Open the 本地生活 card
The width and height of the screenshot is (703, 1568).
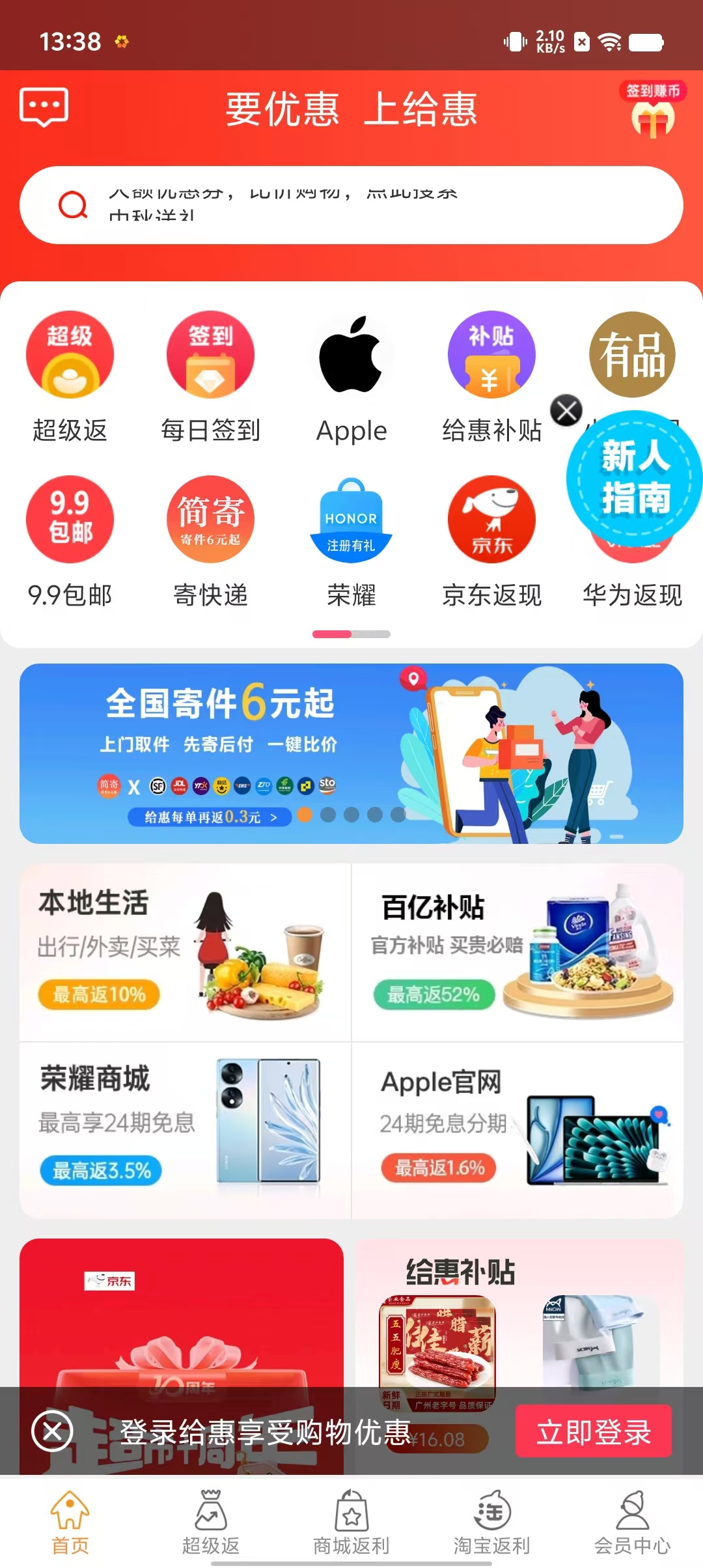[x=185, y=952]
